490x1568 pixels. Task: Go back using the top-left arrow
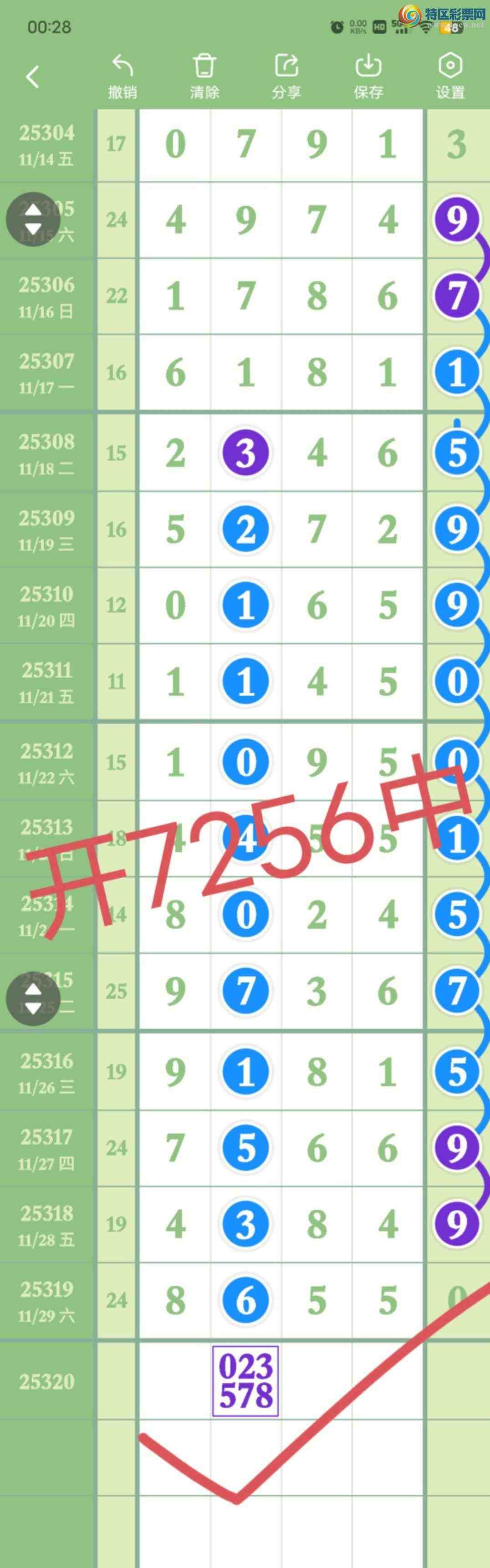33,77
